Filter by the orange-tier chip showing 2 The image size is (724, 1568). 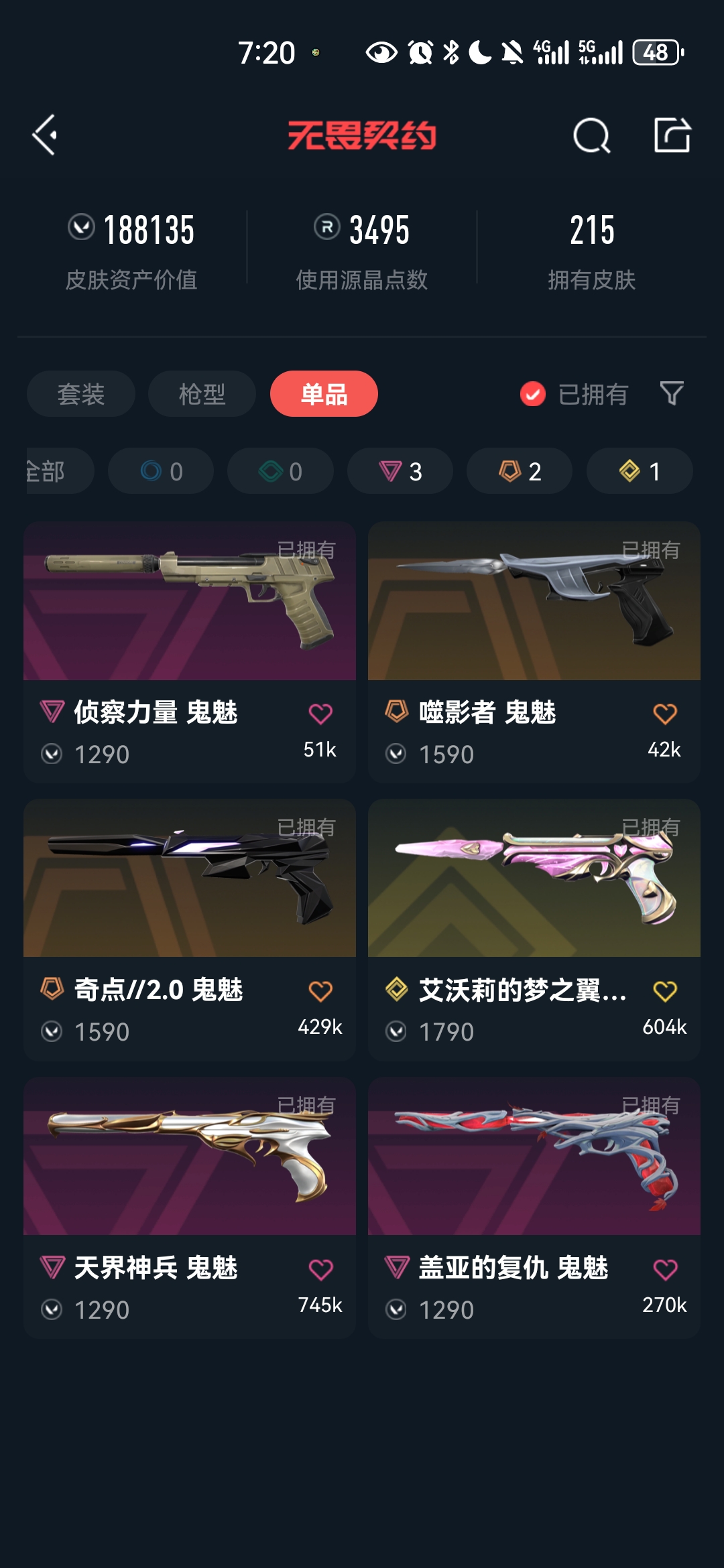point(520,471)
